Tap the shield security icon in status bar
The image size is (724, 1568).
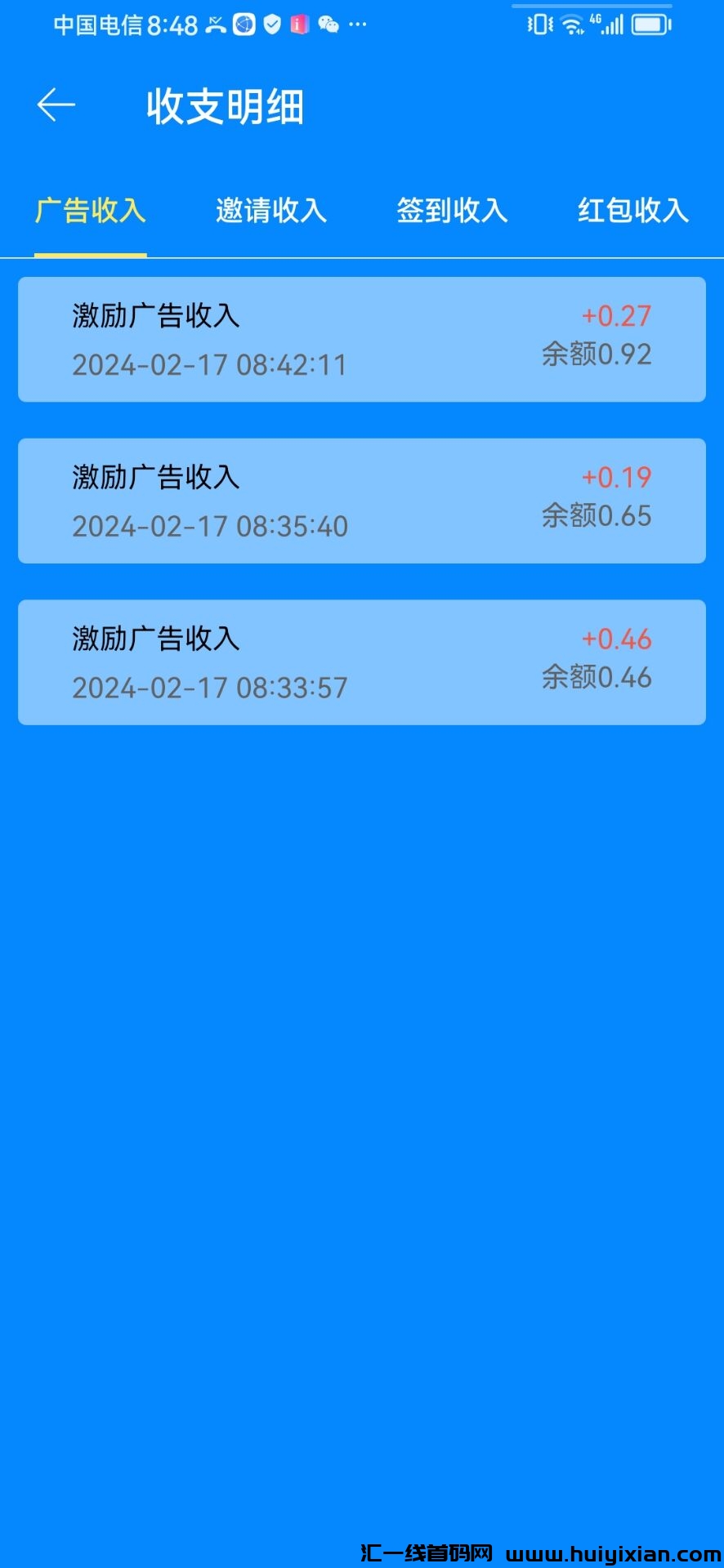click(270, 24)
